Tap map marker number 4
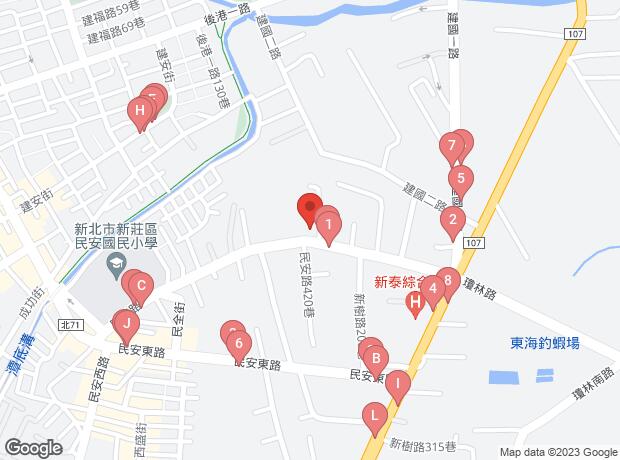The width and height of the screenshot is (620, 460). pyautogui.click(x=432, y=290)
